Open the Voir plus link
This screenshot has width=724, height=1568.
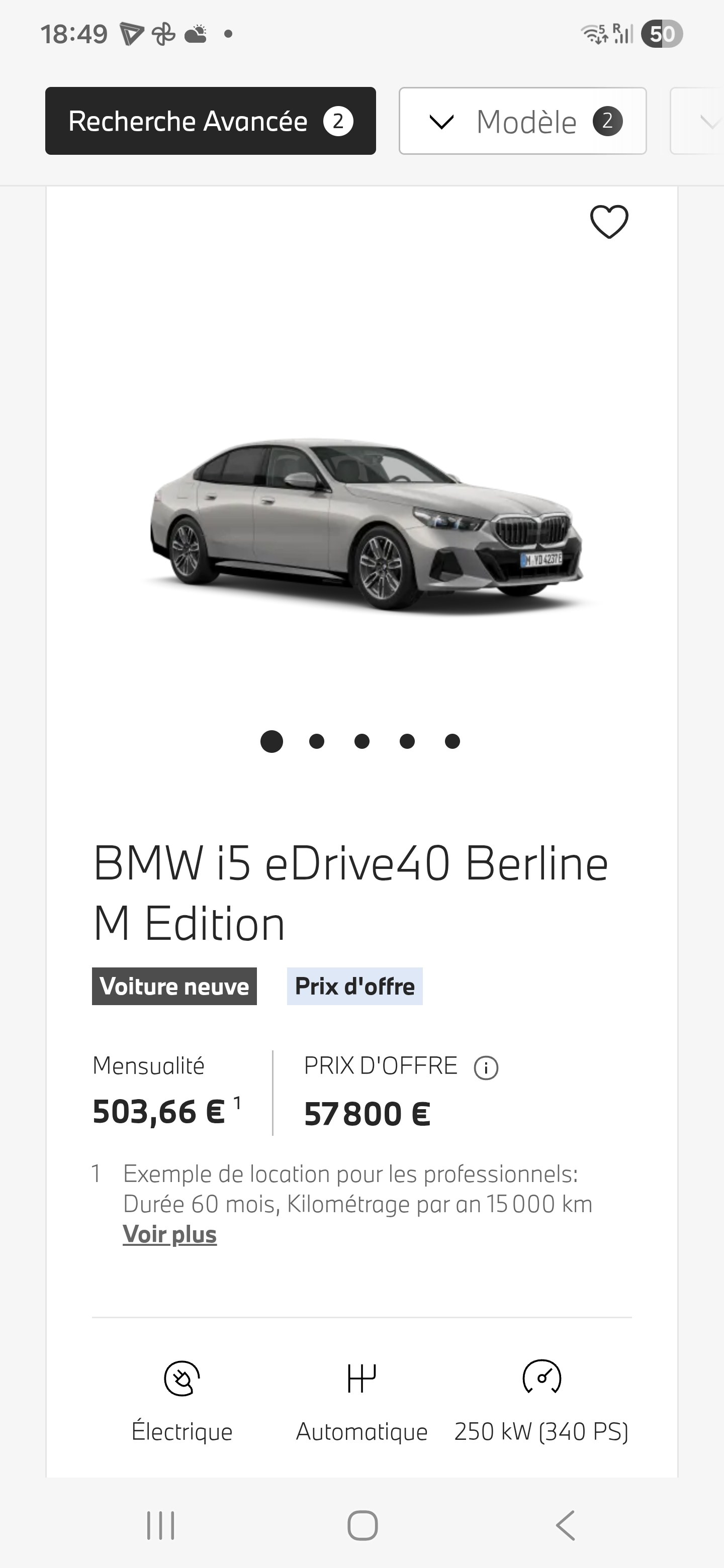170,1234
